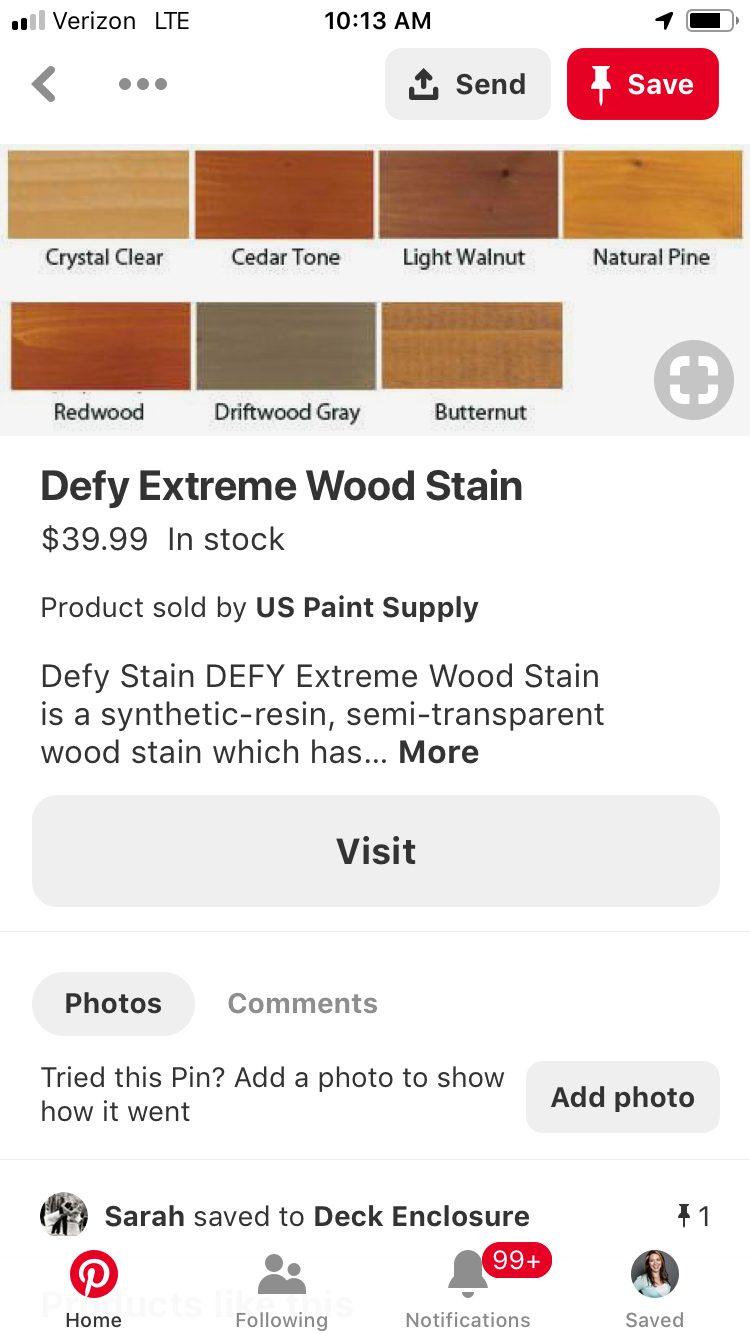
Task: Switch to the Comments tab
Action: 302,1003
